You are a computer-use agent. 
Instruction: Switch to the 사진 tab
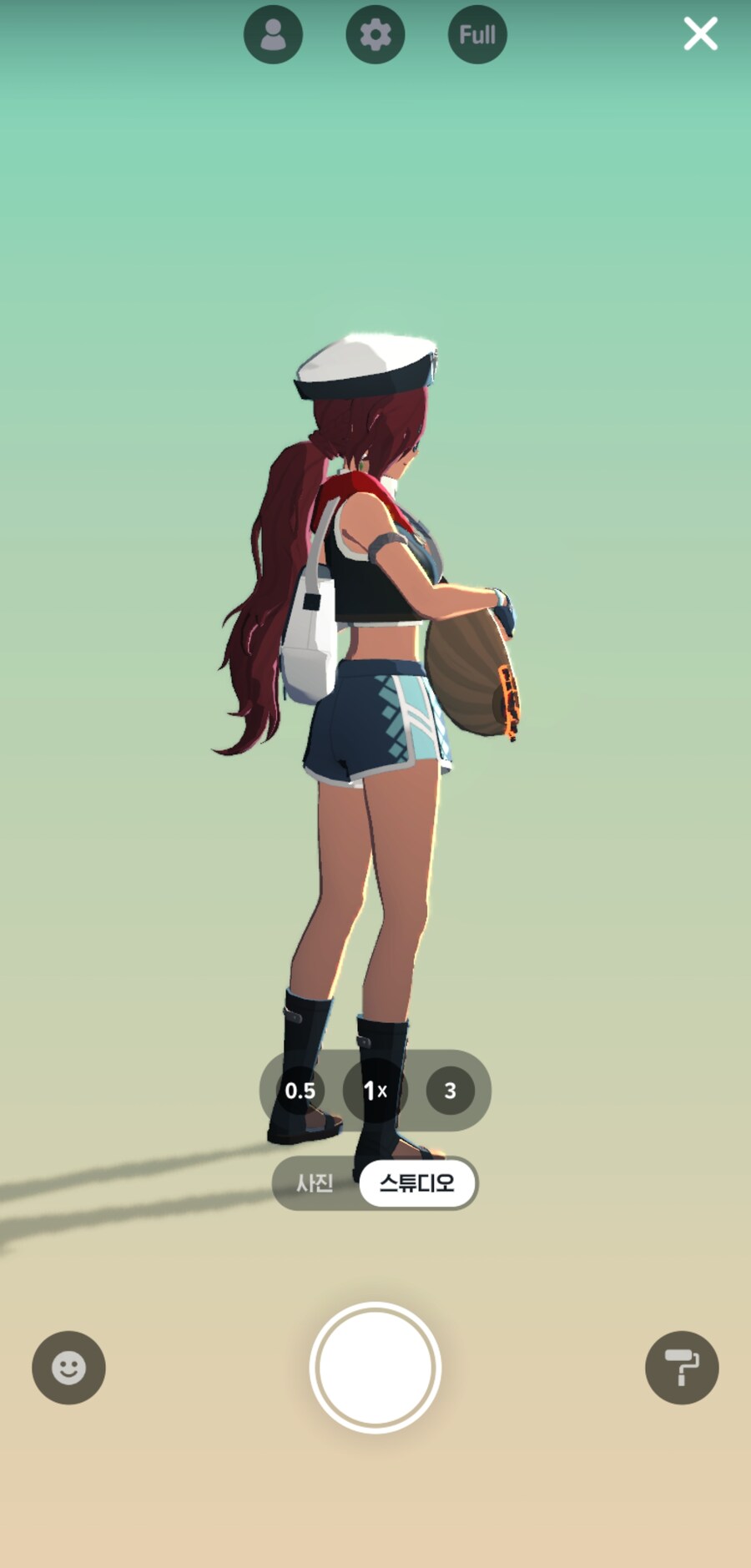(x=315, y=1182)
